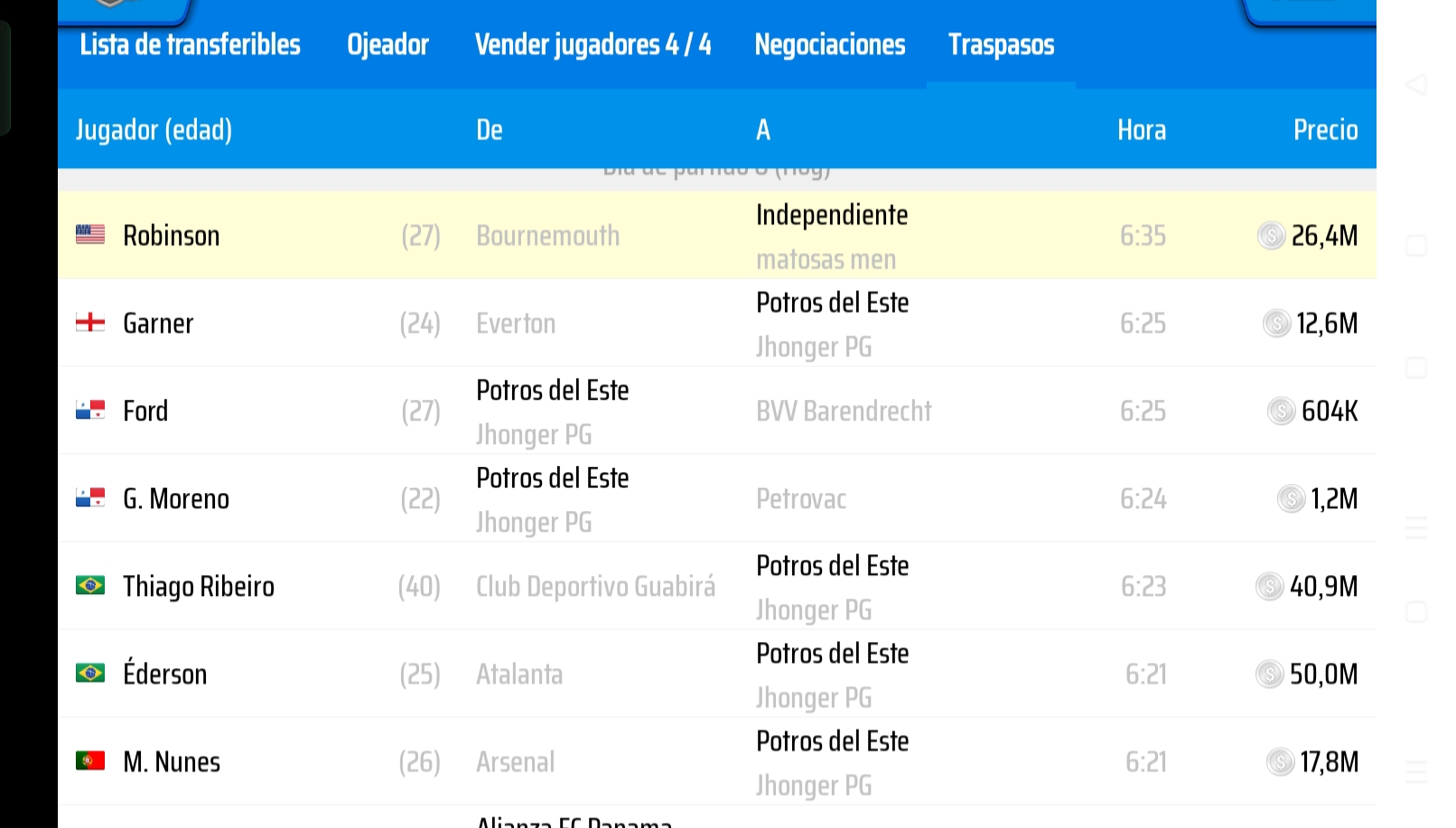Open Thiago Ribeiro's transfer row
1456x828 pixels.
199,586
